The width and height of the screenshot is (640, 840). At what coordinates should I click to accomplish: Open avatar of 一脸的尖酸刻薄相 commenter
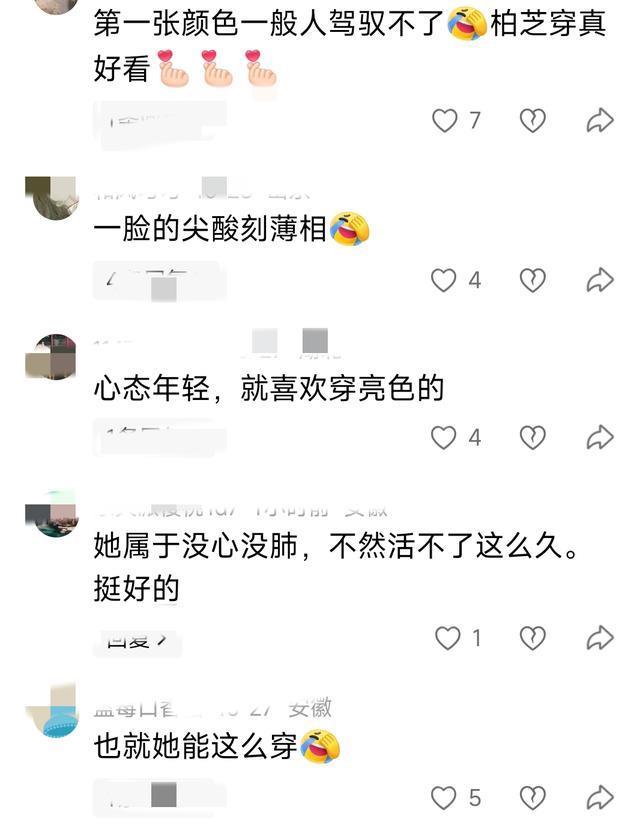pyautogui.click(x=50, y=197)
